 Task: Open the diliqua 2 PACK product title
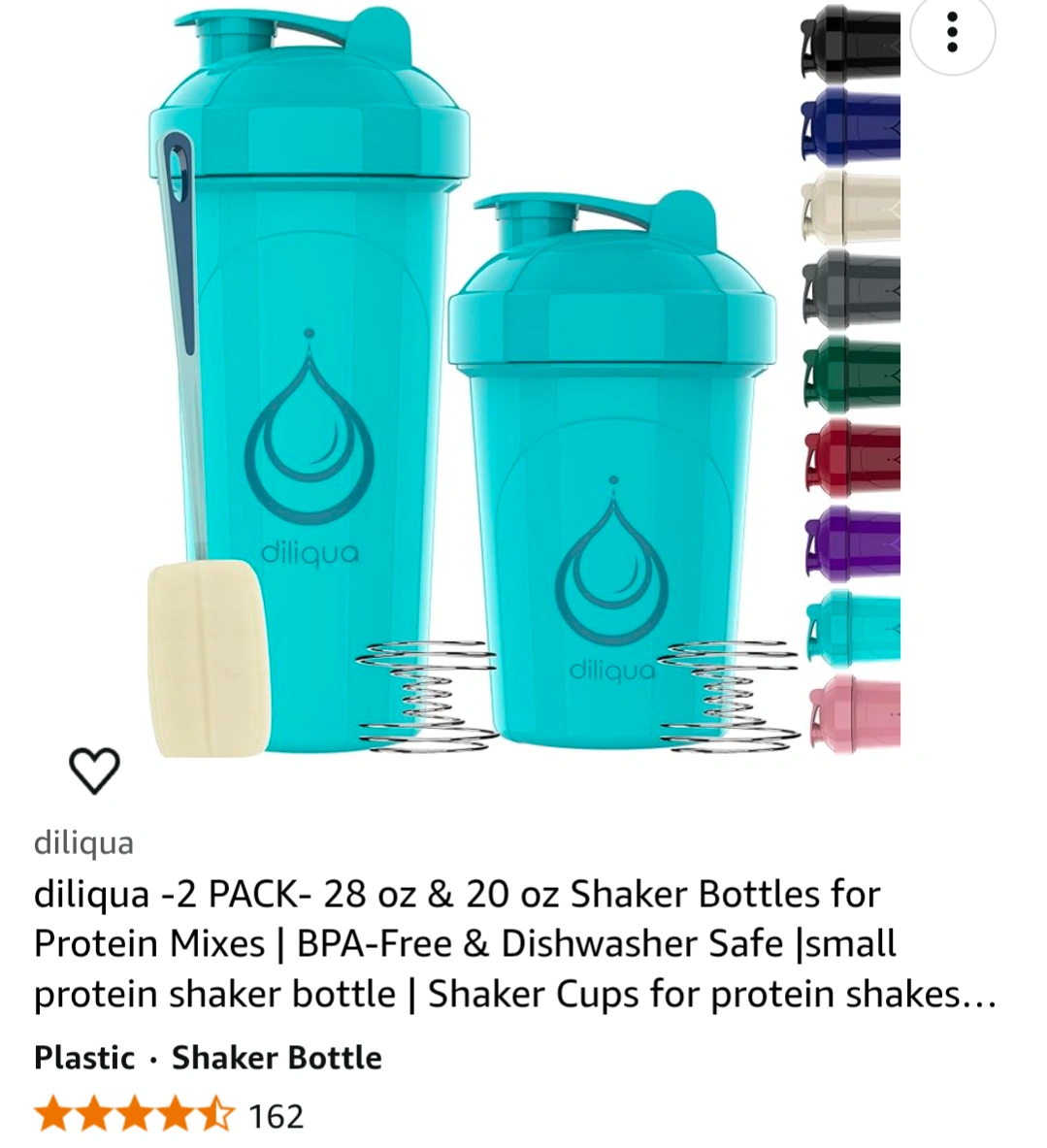coord(514,944)
